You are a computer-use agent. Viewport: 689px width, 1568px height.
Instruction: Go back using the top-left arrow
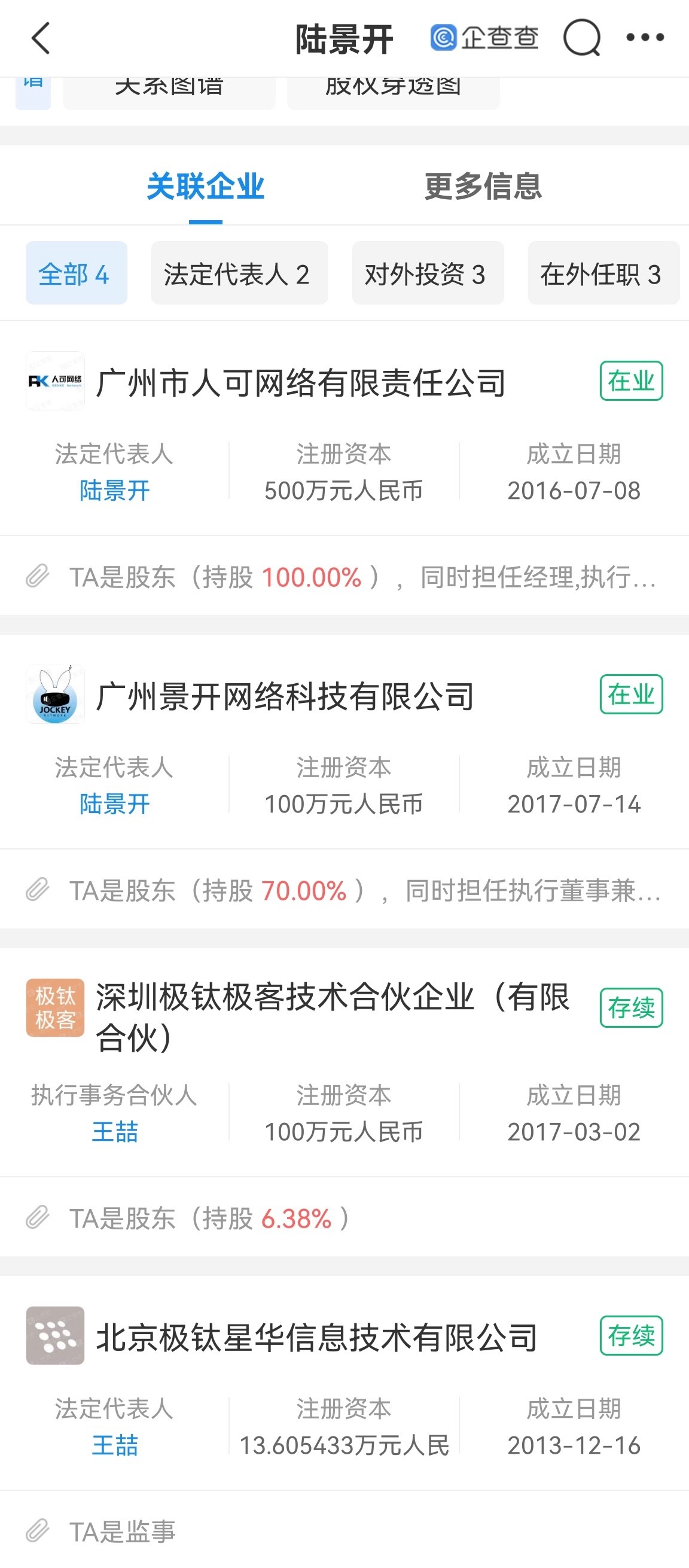(41, 38)
